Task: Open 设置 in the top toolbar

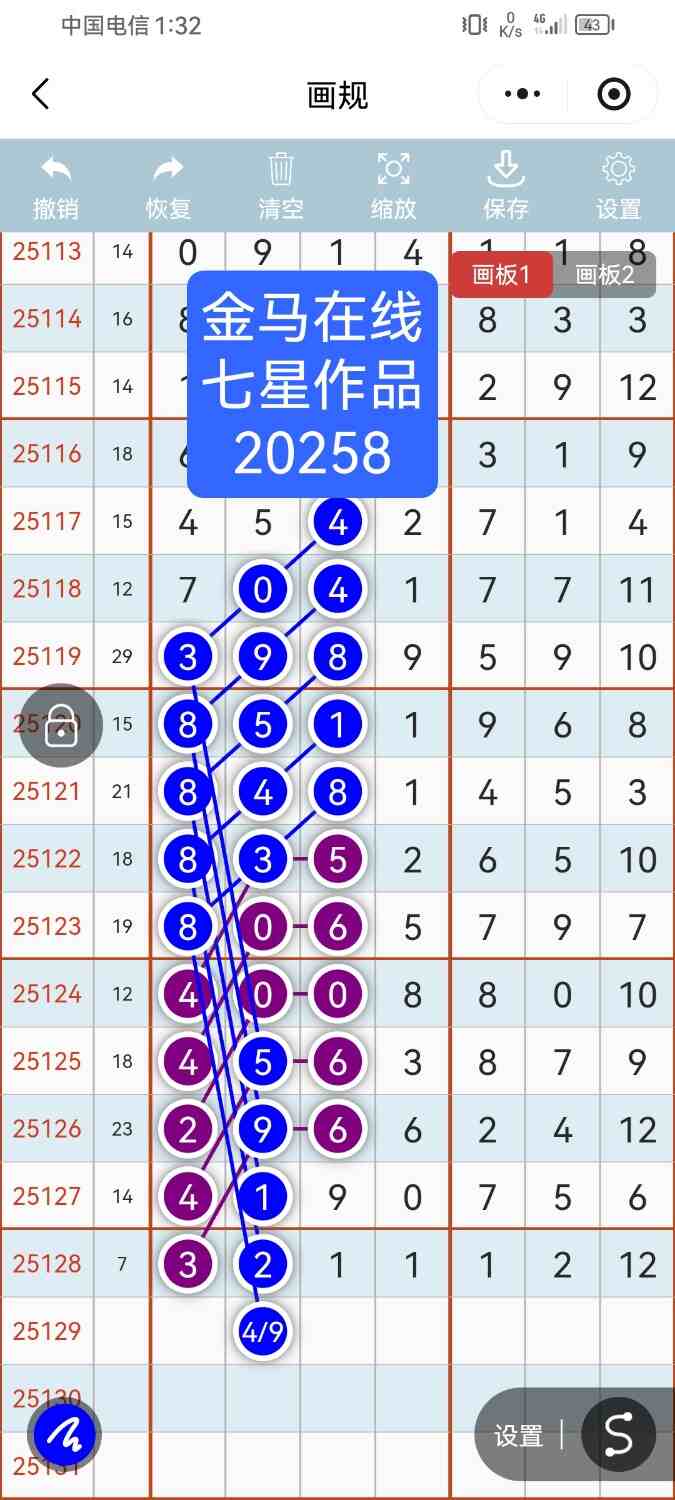Action: (x=618, y=187)
